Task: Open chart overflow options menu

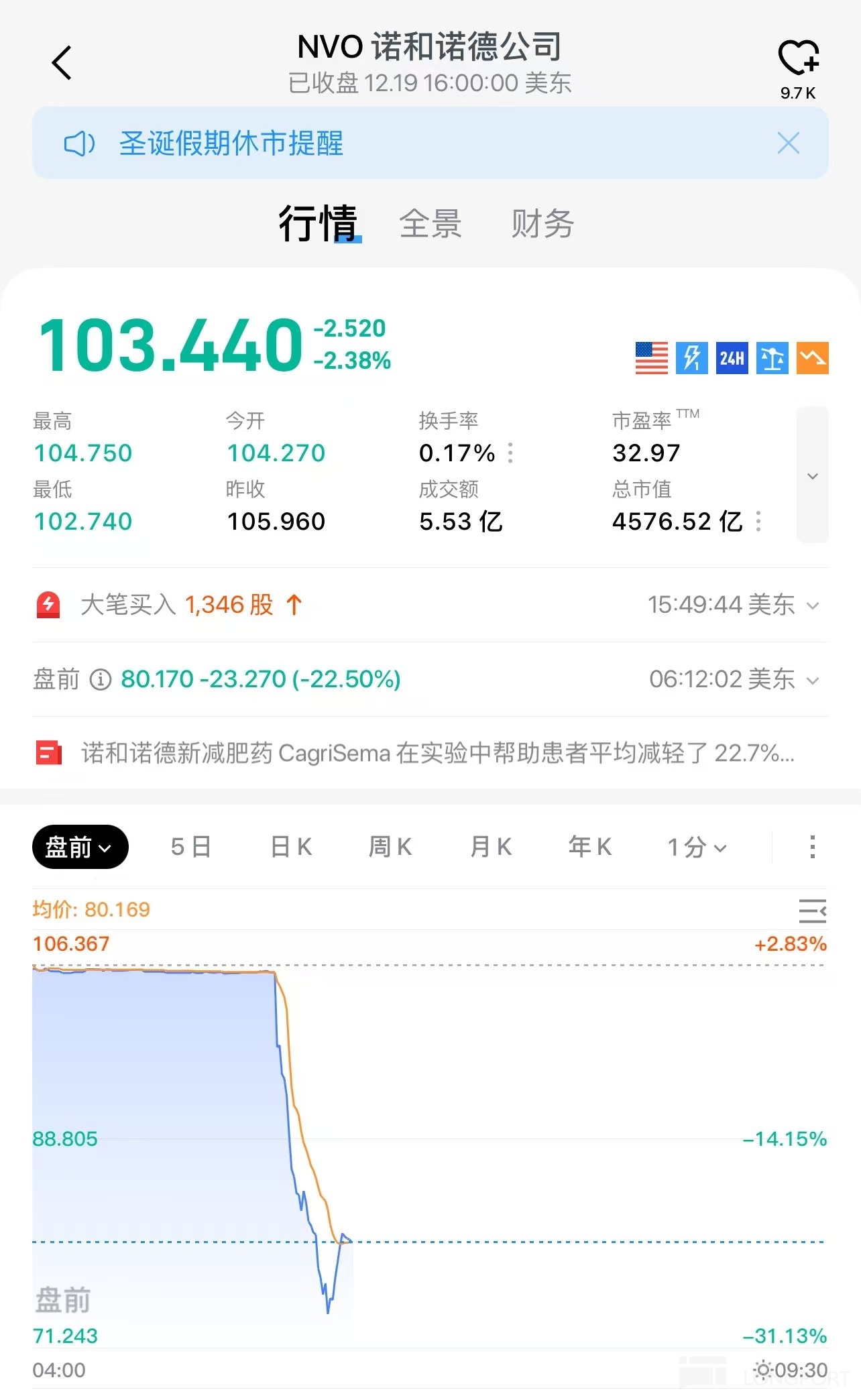Action: (x=812, y=847)
